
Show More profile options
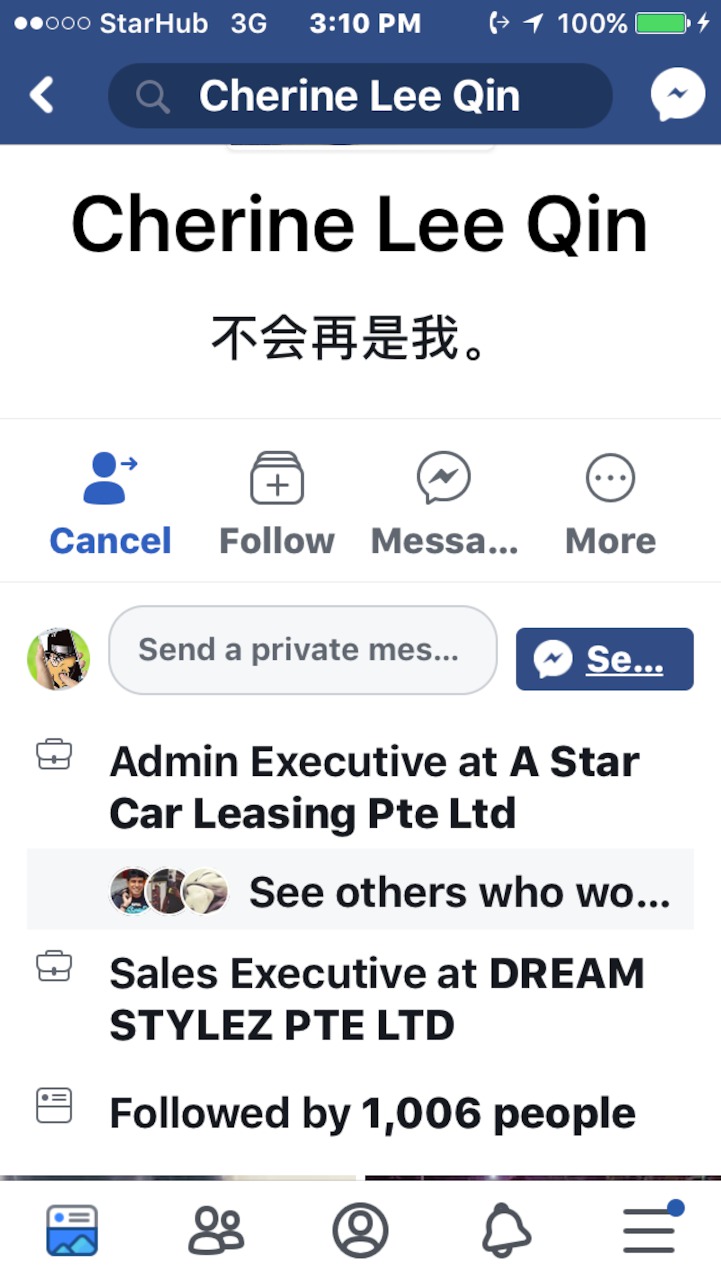pyautogui.click(x=610, y=504)
